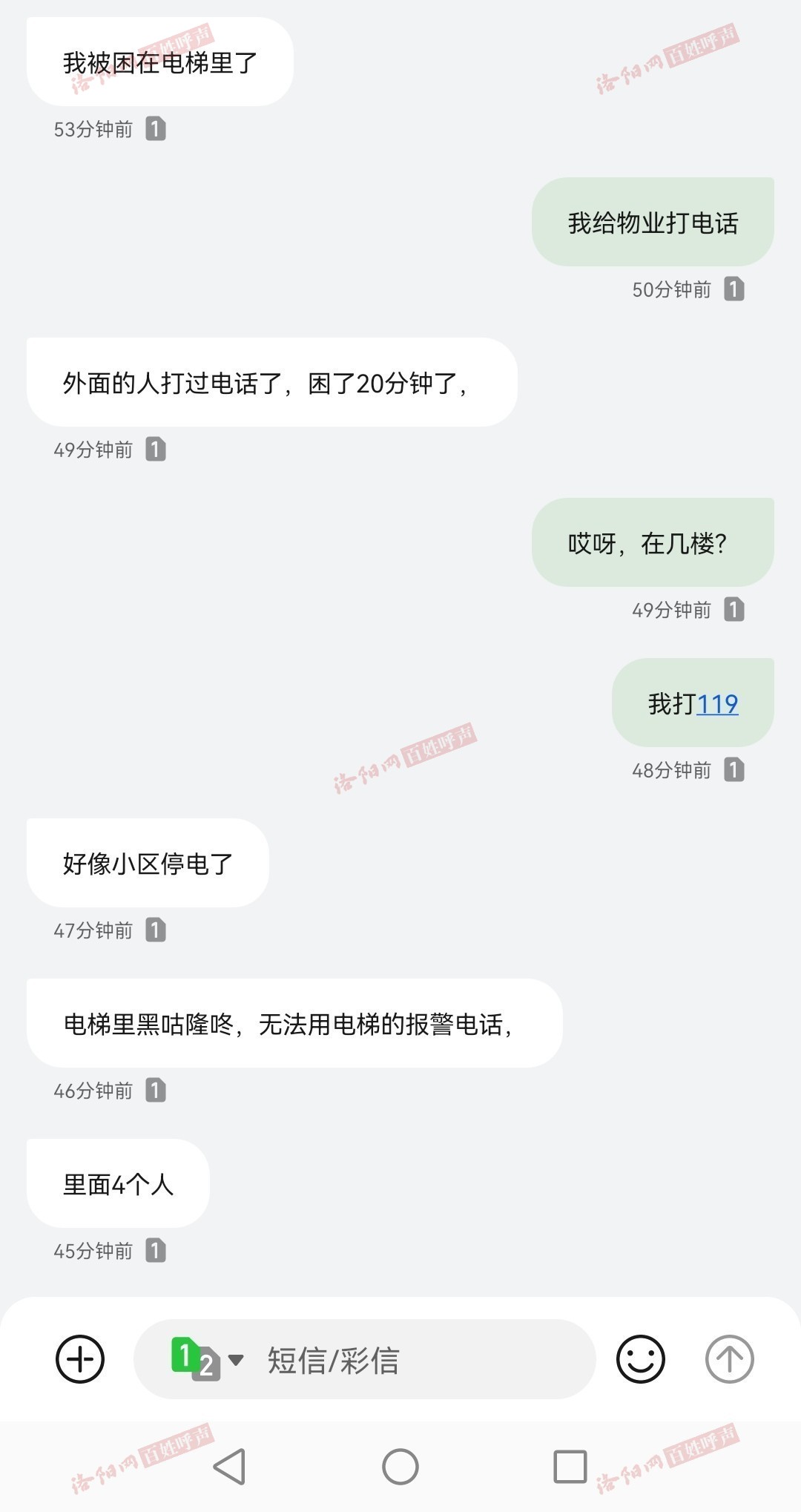
Task: Open the emoji picker smiley icon
Action: (640, 1359)
